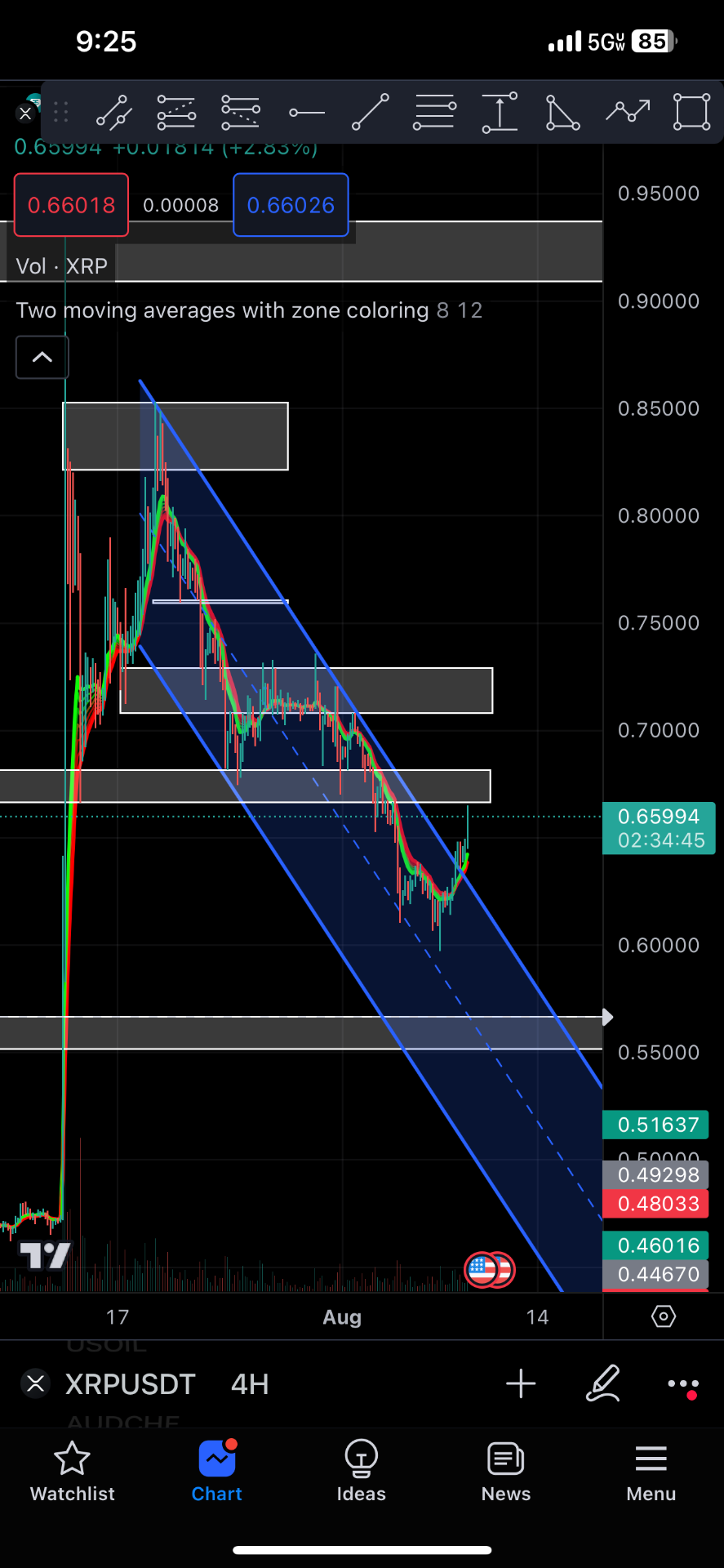The height and width of the screenshot is (1568, 724).
Task: Select the trend line drawing tool
Action: 371,112
